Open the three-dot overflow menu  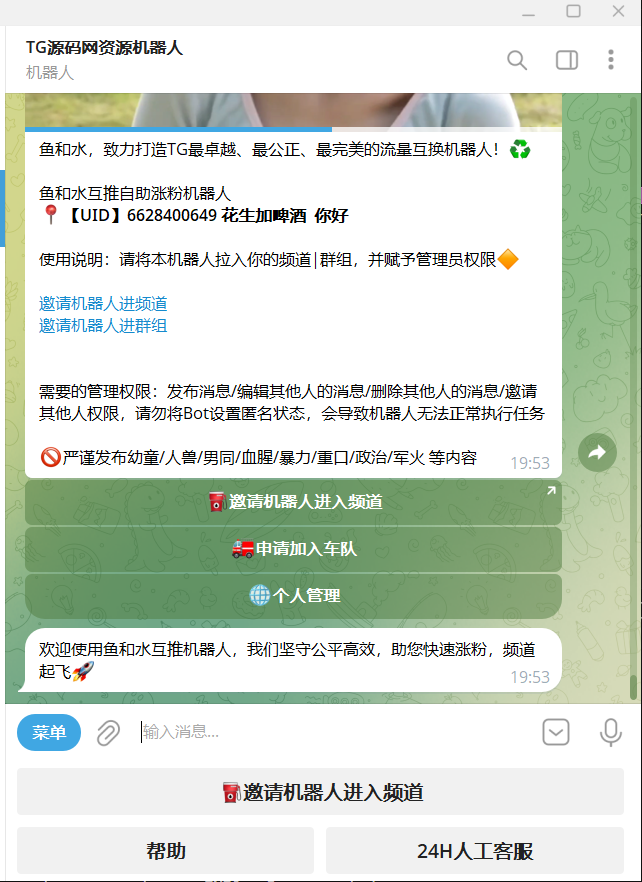point(611,60)
